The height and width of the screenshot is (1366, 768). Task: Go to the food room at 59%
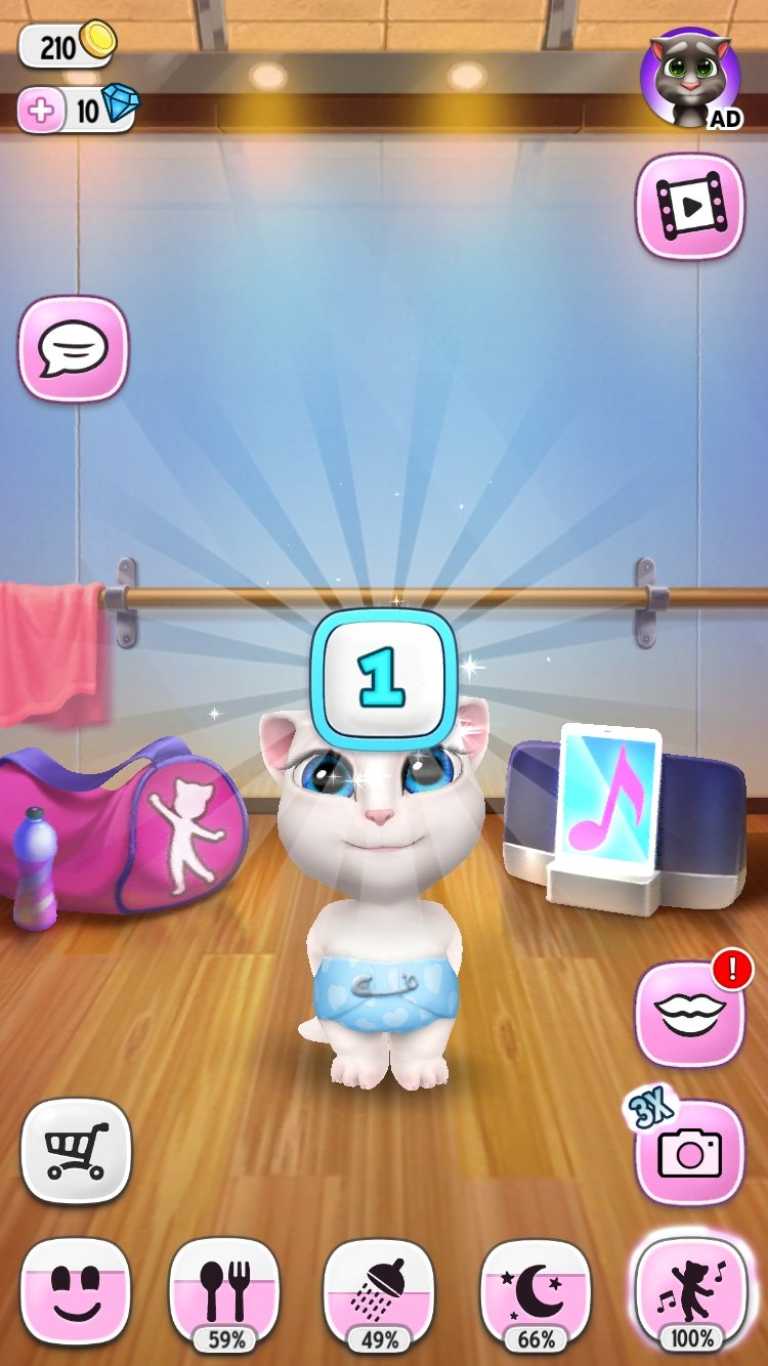pos(224,1290)
